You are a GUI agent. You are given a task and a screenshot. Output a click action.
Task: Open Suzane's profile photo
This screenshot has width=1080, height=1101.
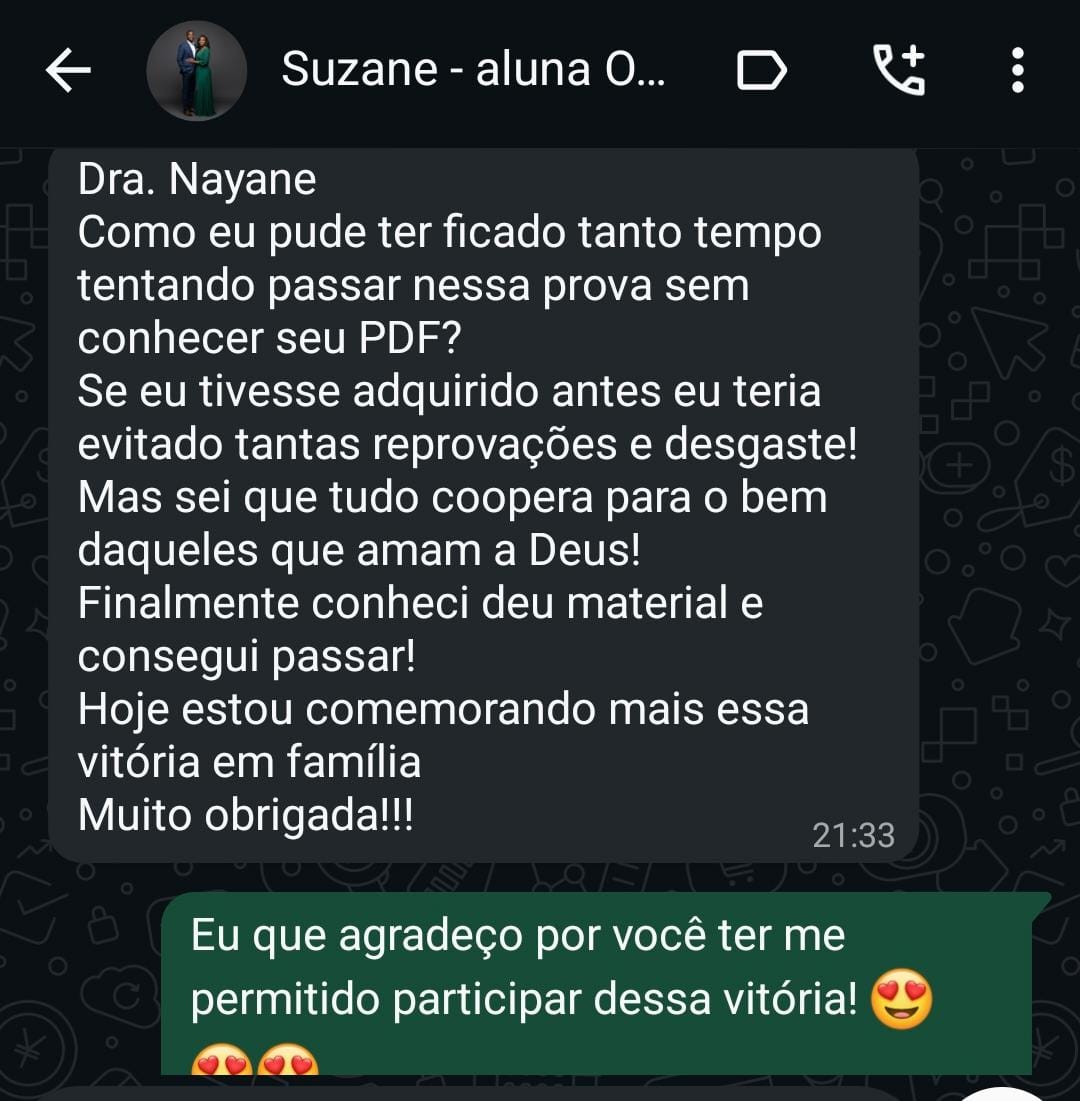click(x=196, y=71)
